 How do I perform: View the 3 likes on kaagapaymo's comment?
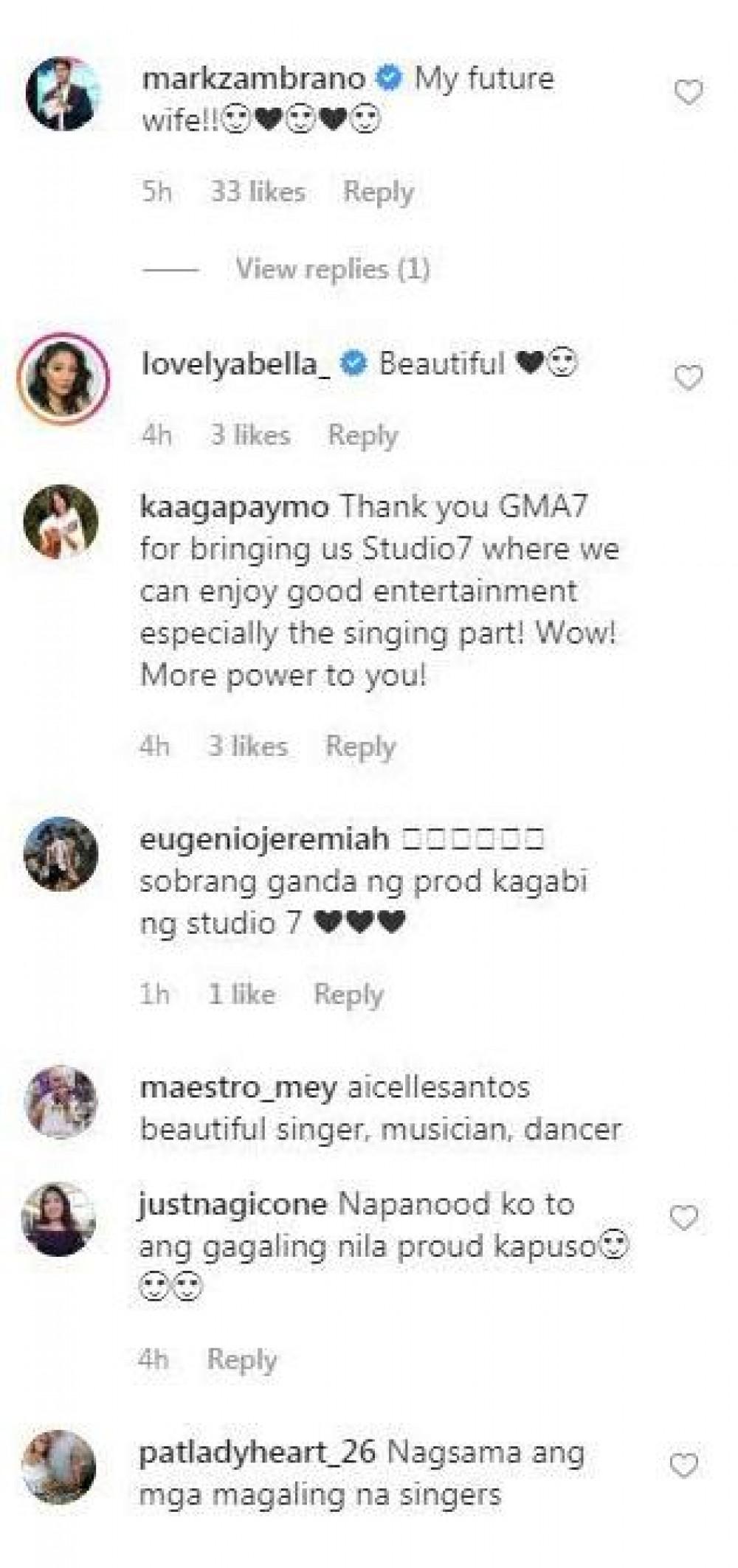(x=247, y=746)
